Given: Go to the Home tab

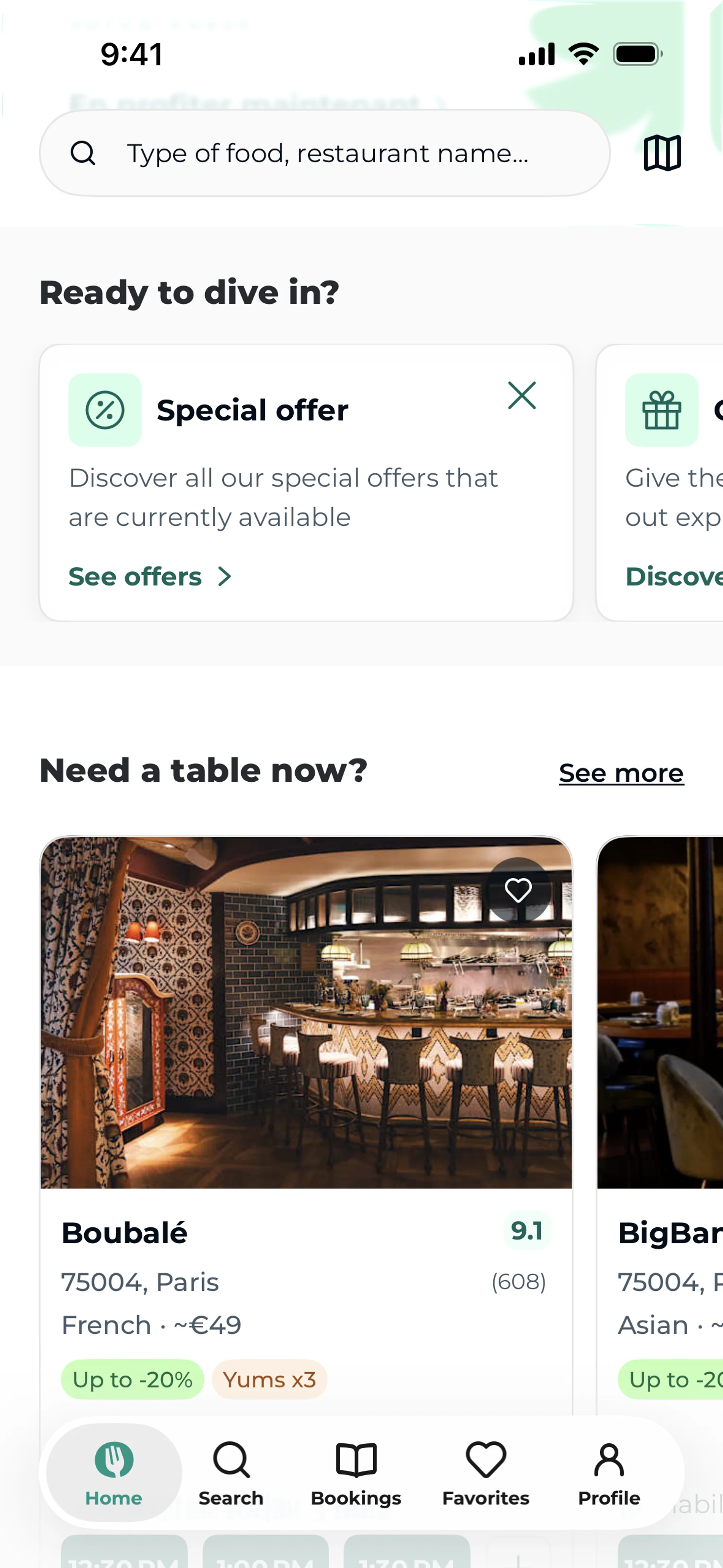Looking at the screenshot, I should tap(114, 1472).
